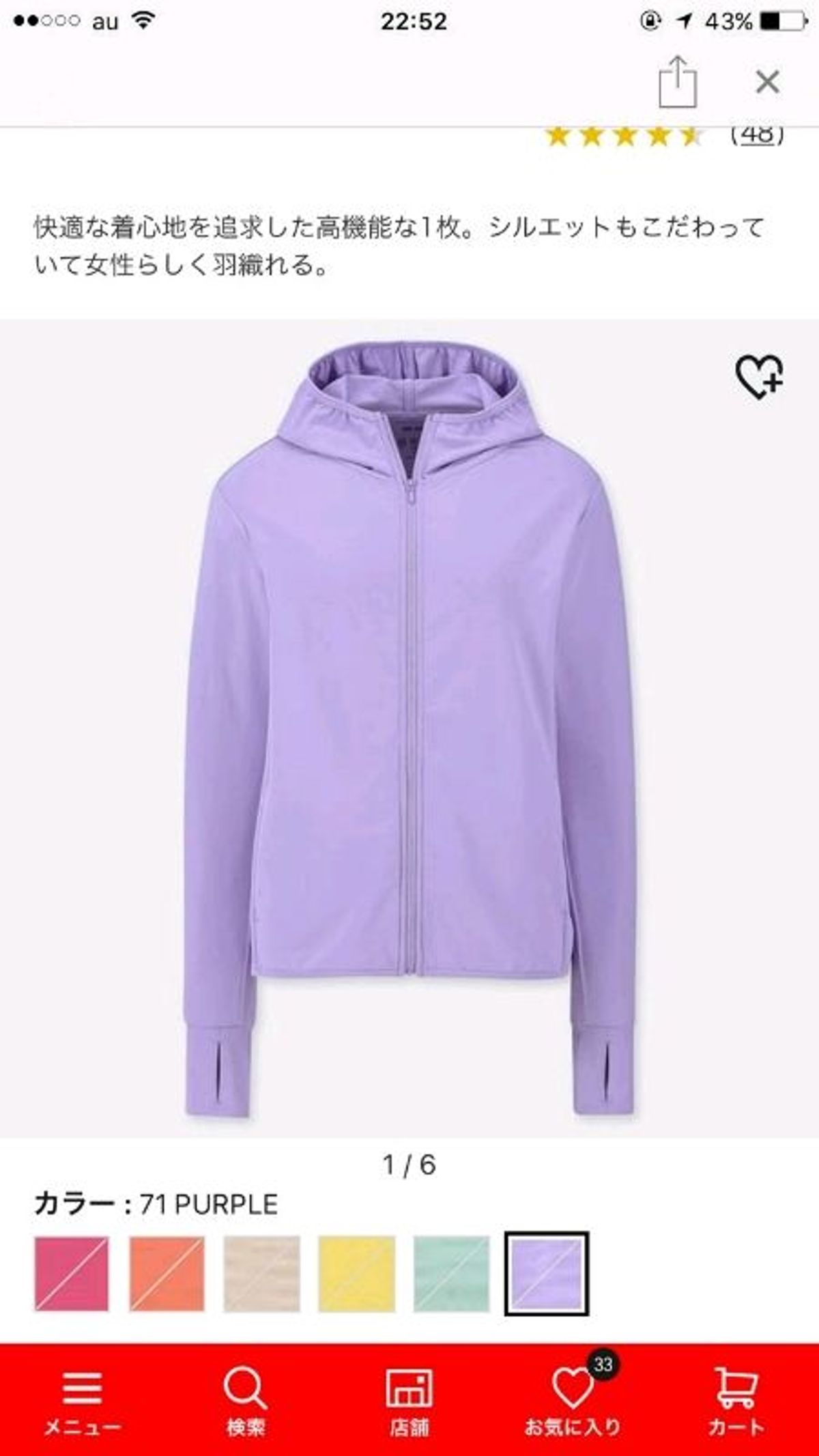
Task: Open the お気に入り favorites tab
Action: (x=573, y=1399)
